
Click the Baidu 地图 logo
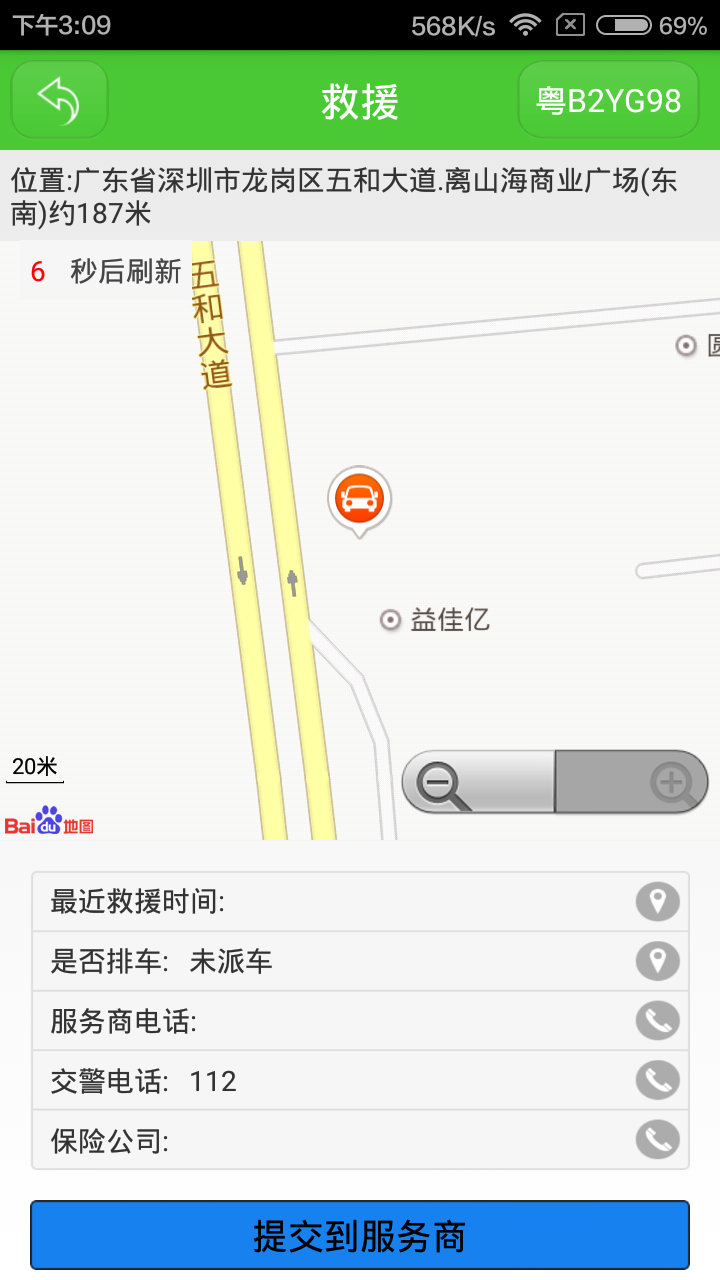[50, 822]
